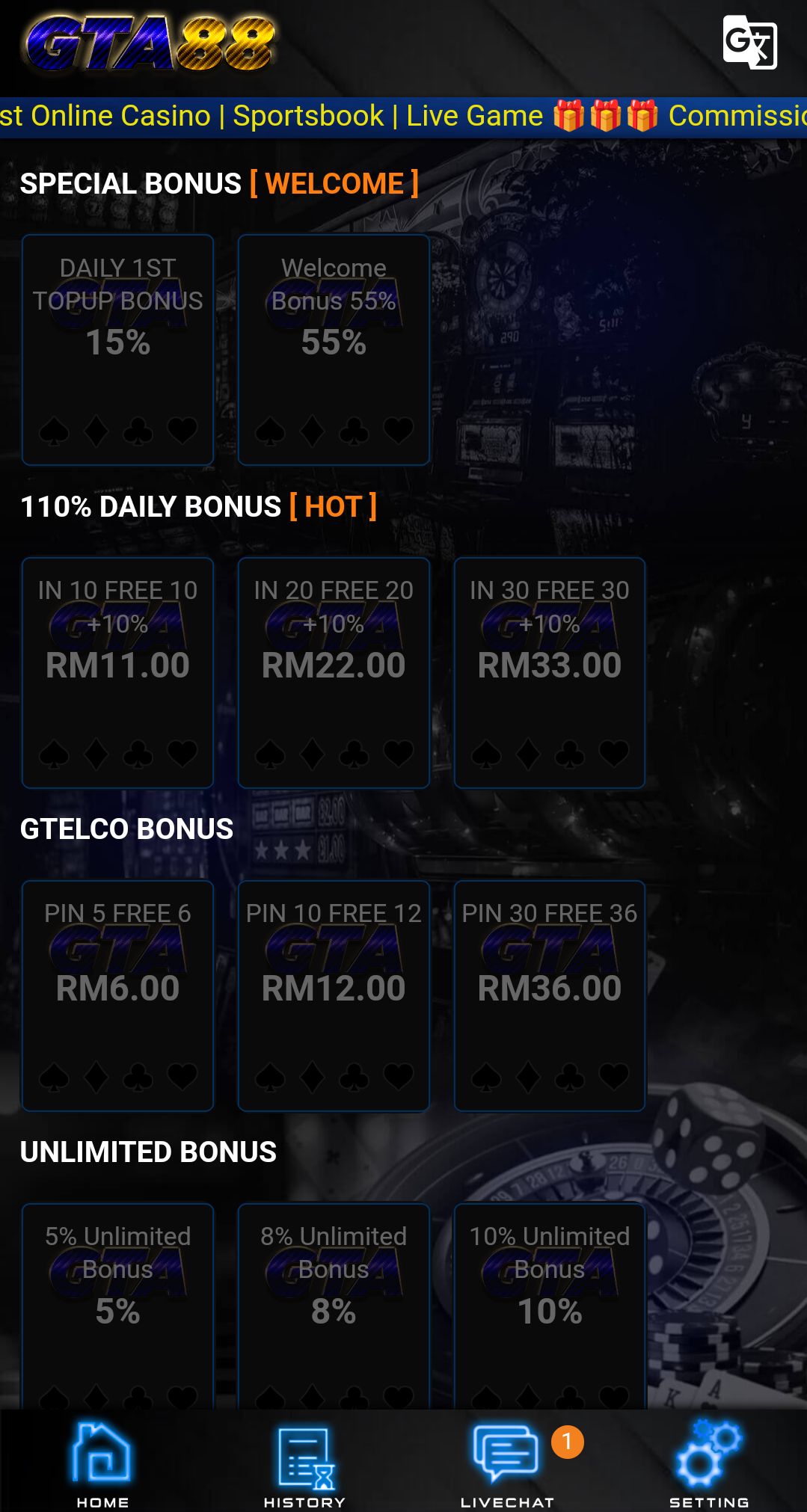Select the Daily 1st Topup Bonus 15% card
Viewport: 807px width, 1512px height.
tap(118, 349)
